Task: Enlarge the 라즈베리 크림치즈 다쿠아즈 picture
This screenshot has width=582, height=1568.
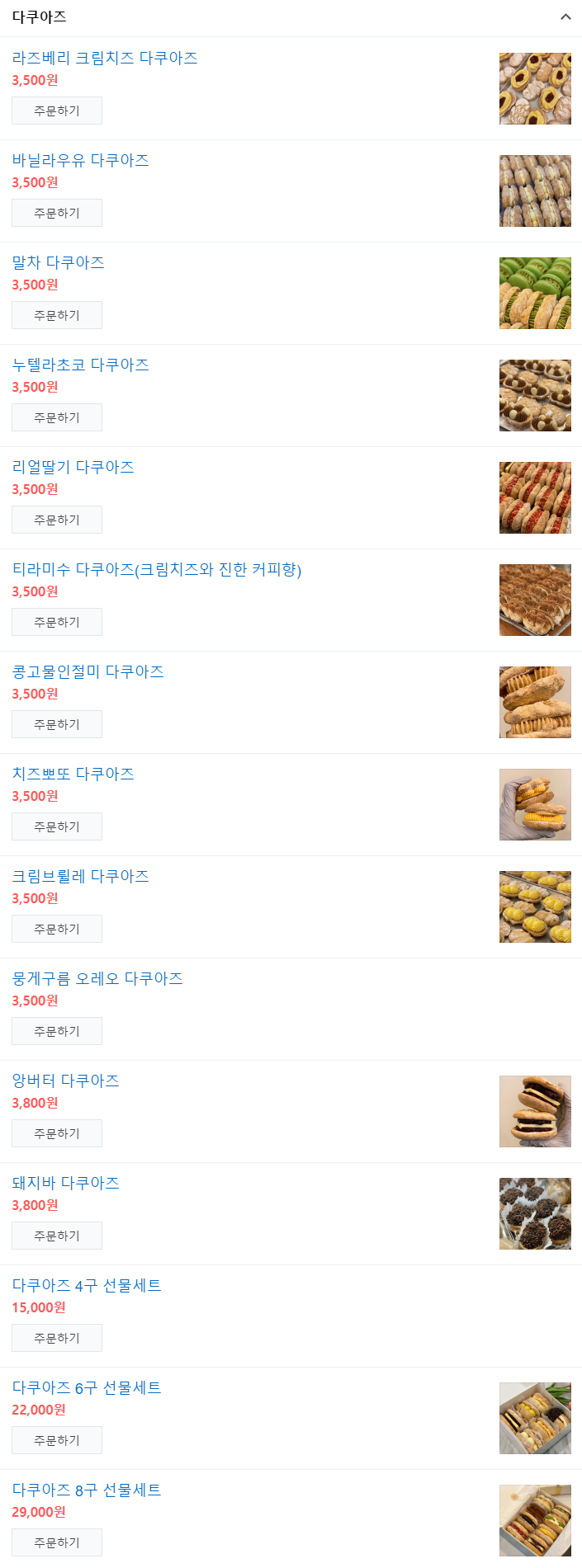Action: click(535, 88)
